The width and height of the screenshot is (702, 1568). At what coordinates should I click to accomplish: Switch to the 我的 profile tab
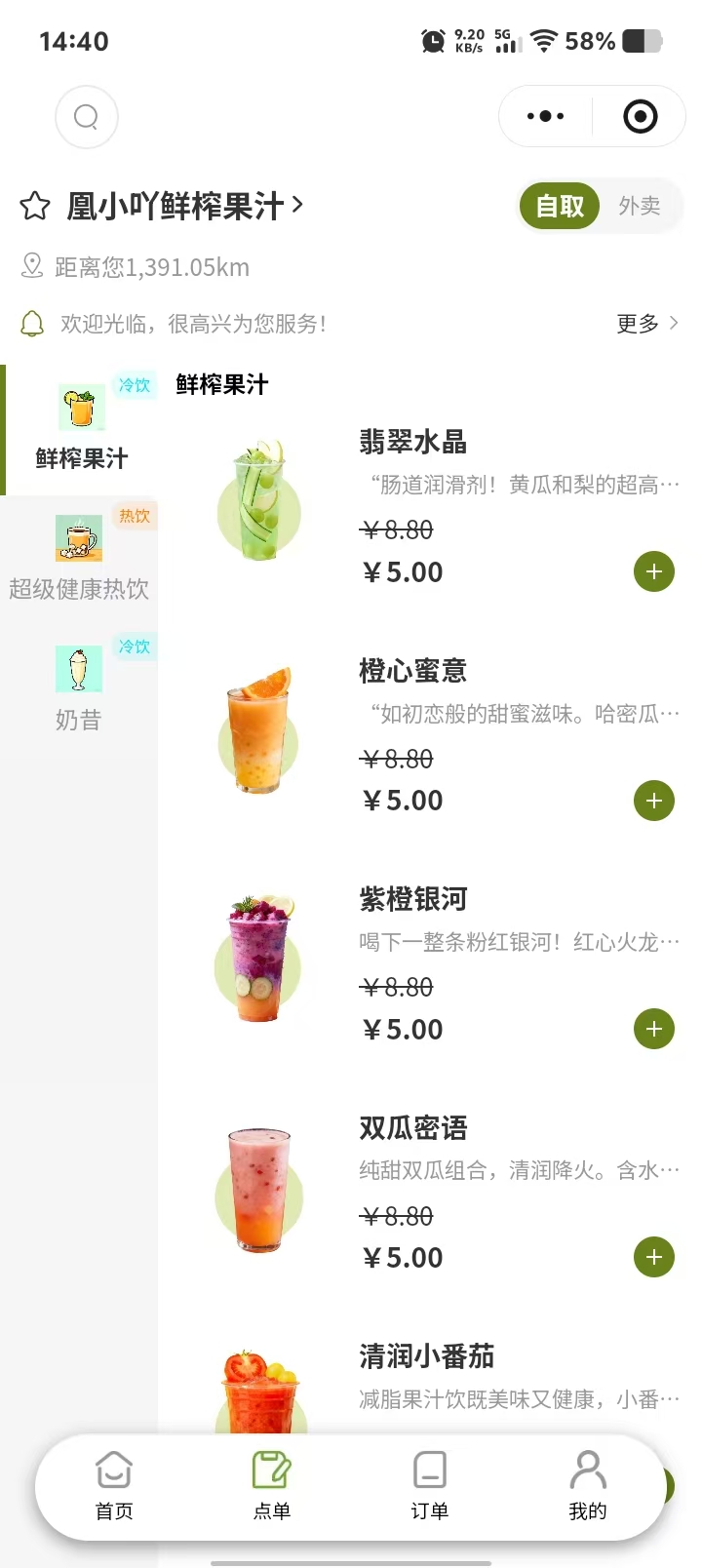[x=587, y=1486]
